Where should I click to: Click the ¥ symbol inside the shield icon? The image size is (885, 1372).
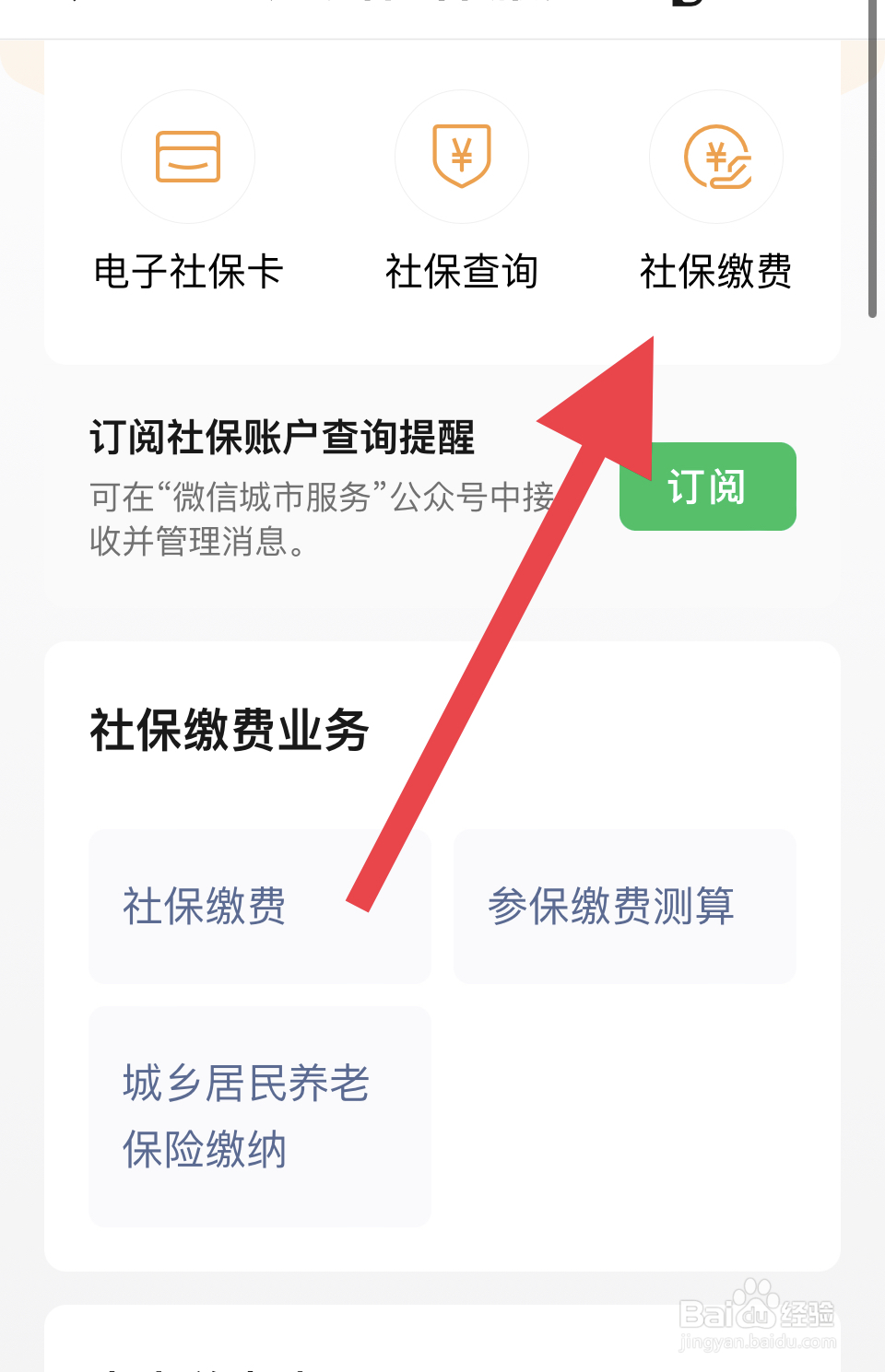pos(462,155)
